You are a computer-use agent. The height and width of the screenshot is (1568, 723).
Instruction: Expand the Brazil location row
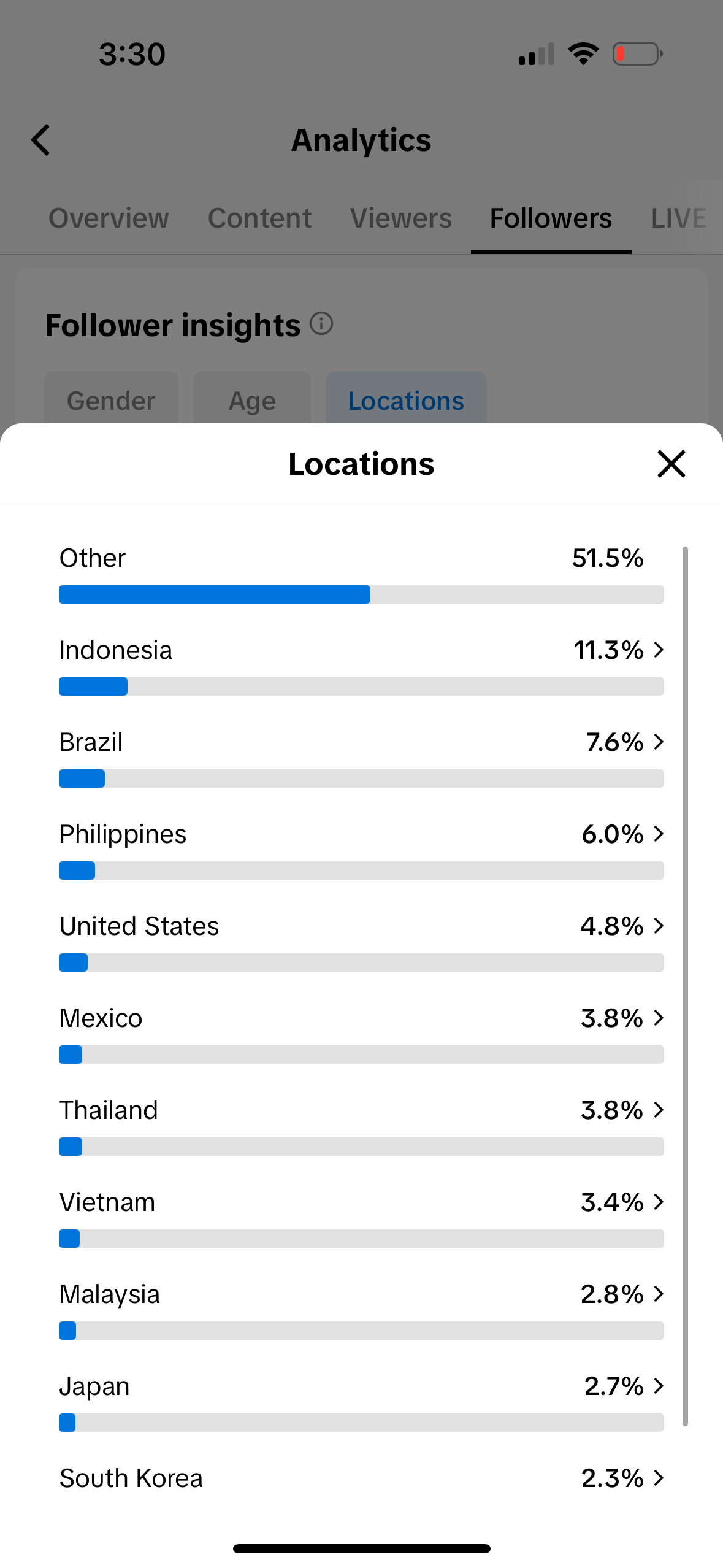pyautogui.click(x=361, y=757)
